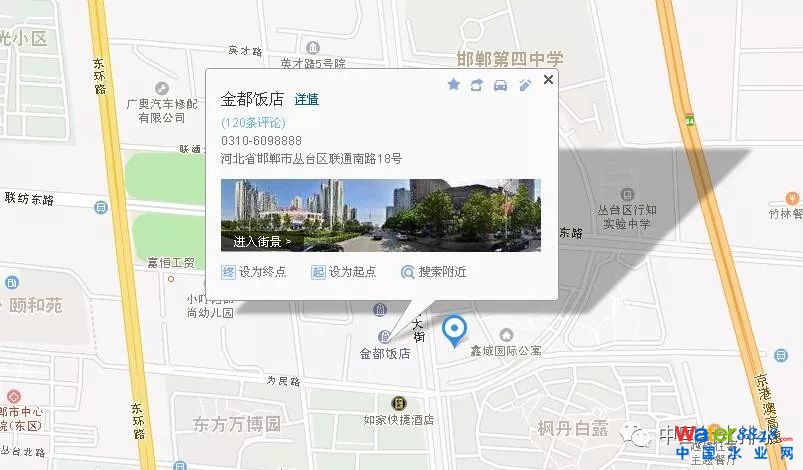Screen dimensions: 803x470
Task: Close the 金都饭店 info popup
Action: pos(548,79)
